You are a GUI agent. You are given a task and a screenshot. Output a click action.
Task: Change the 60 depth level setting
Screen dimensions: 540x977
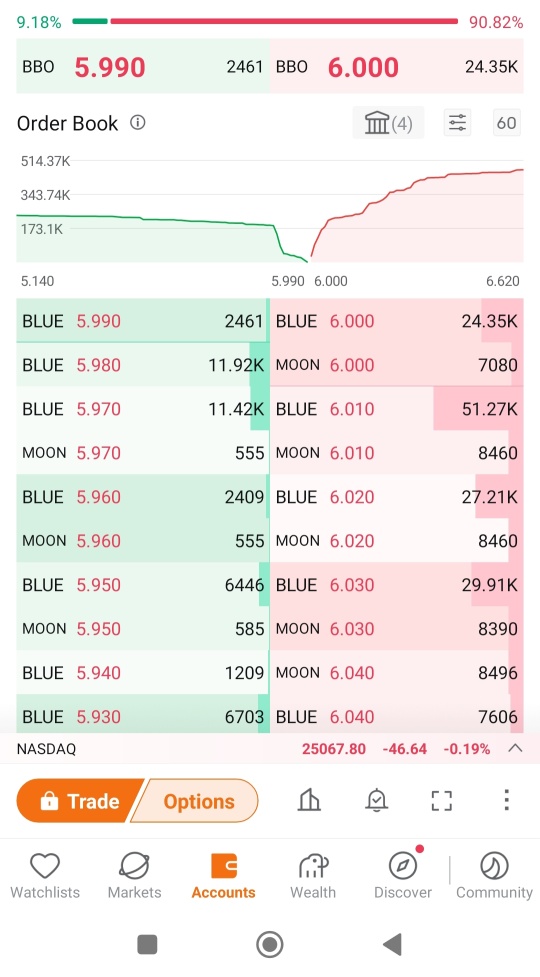(x=506, y=123)
